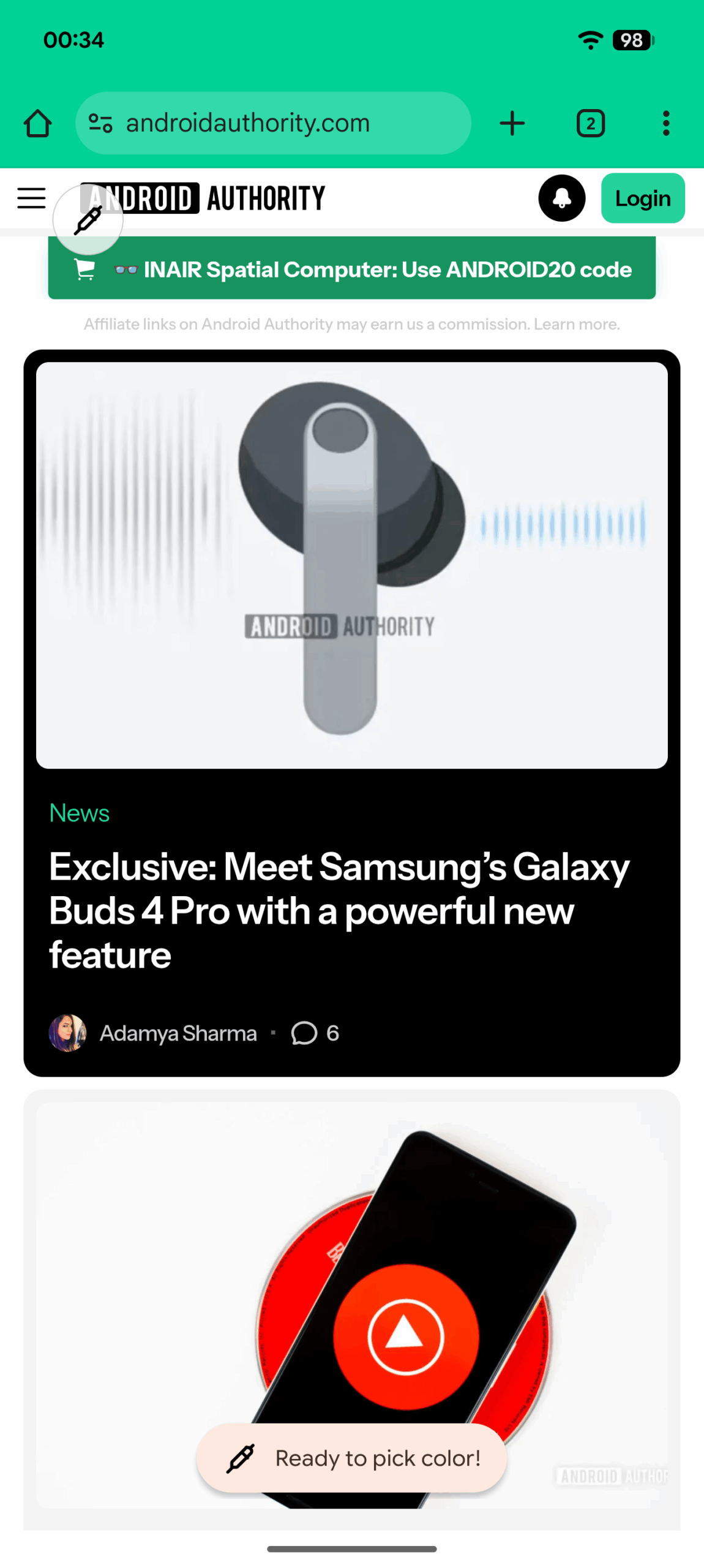Open the Galaxy Buds 4 Pro article
The width and height of the screenshot is (704, 1568).
tap(339, 910)
